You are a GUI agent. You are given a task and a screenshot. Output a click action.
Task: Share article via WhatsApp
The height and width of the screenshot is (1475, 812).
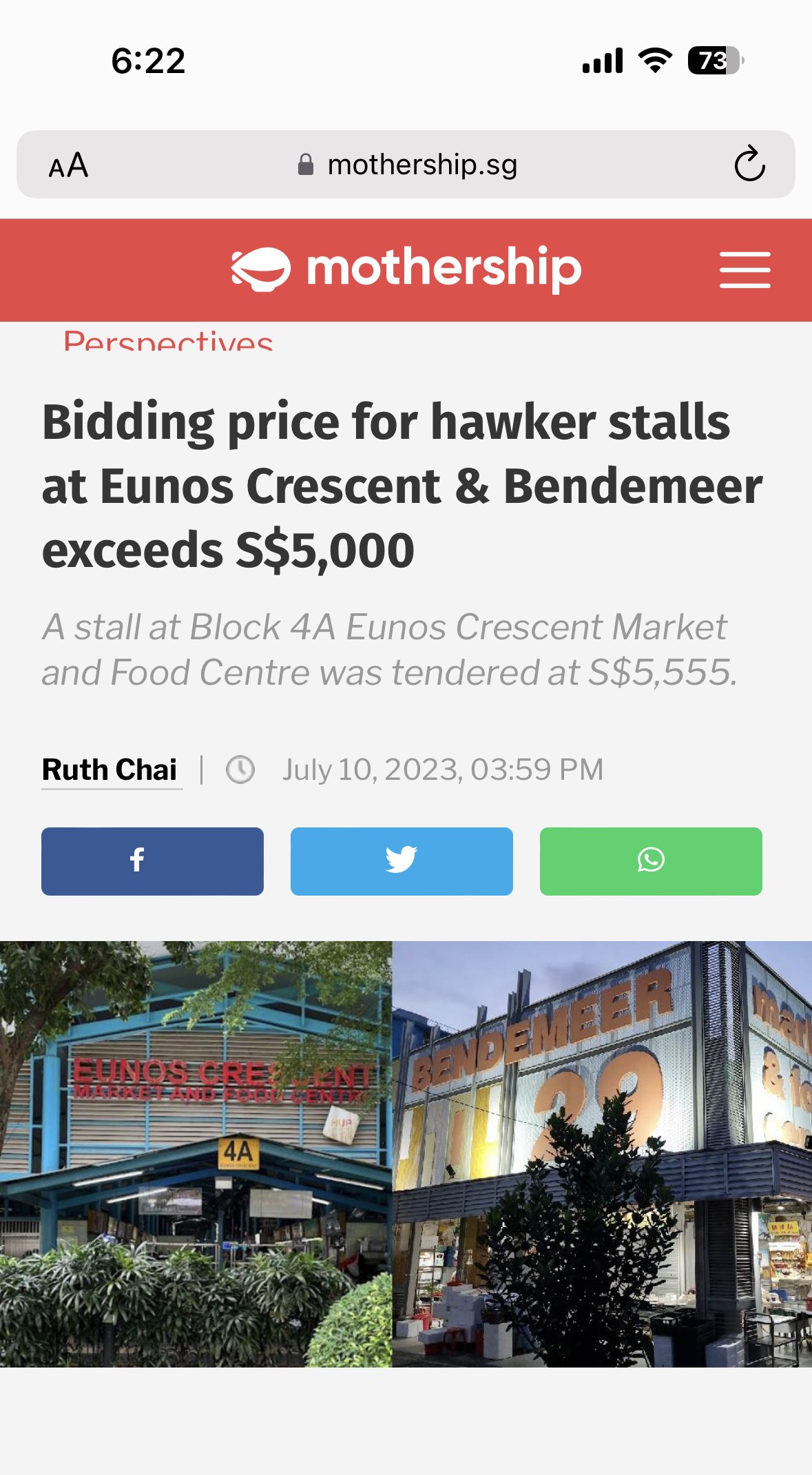click(651, 861)
